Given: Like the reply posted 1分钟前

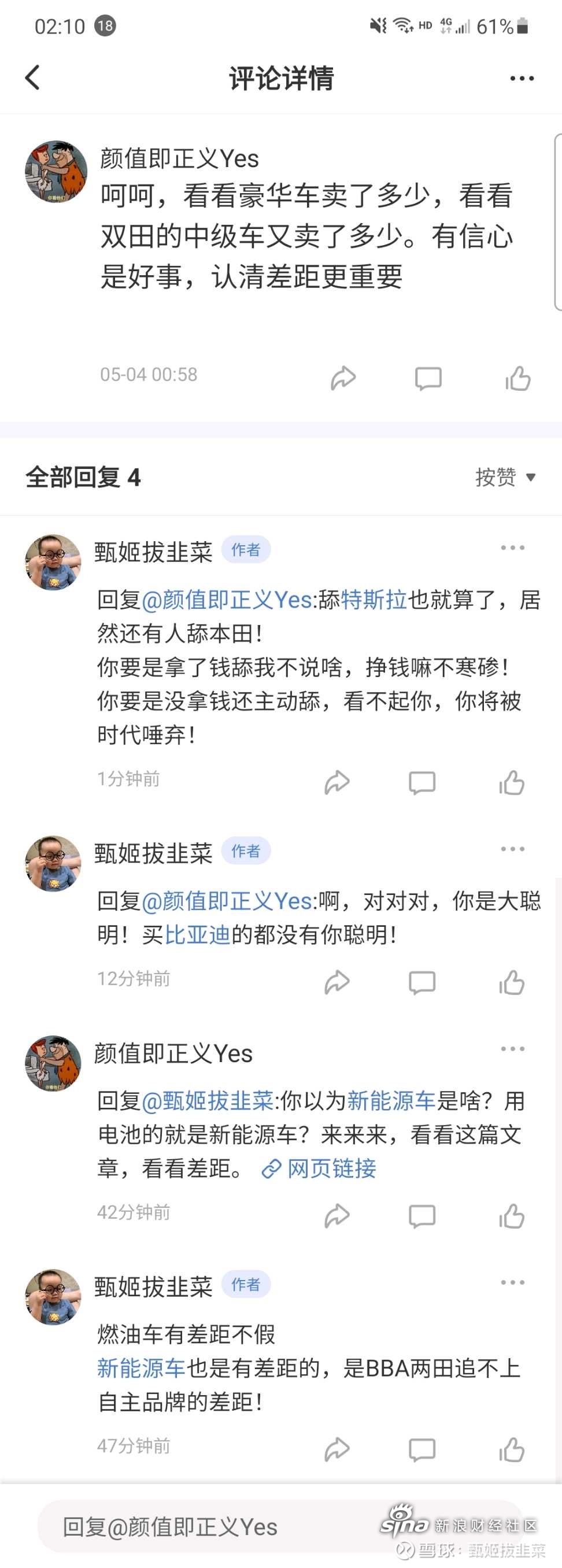Looking at the screenshot, I should click(512, 783).
